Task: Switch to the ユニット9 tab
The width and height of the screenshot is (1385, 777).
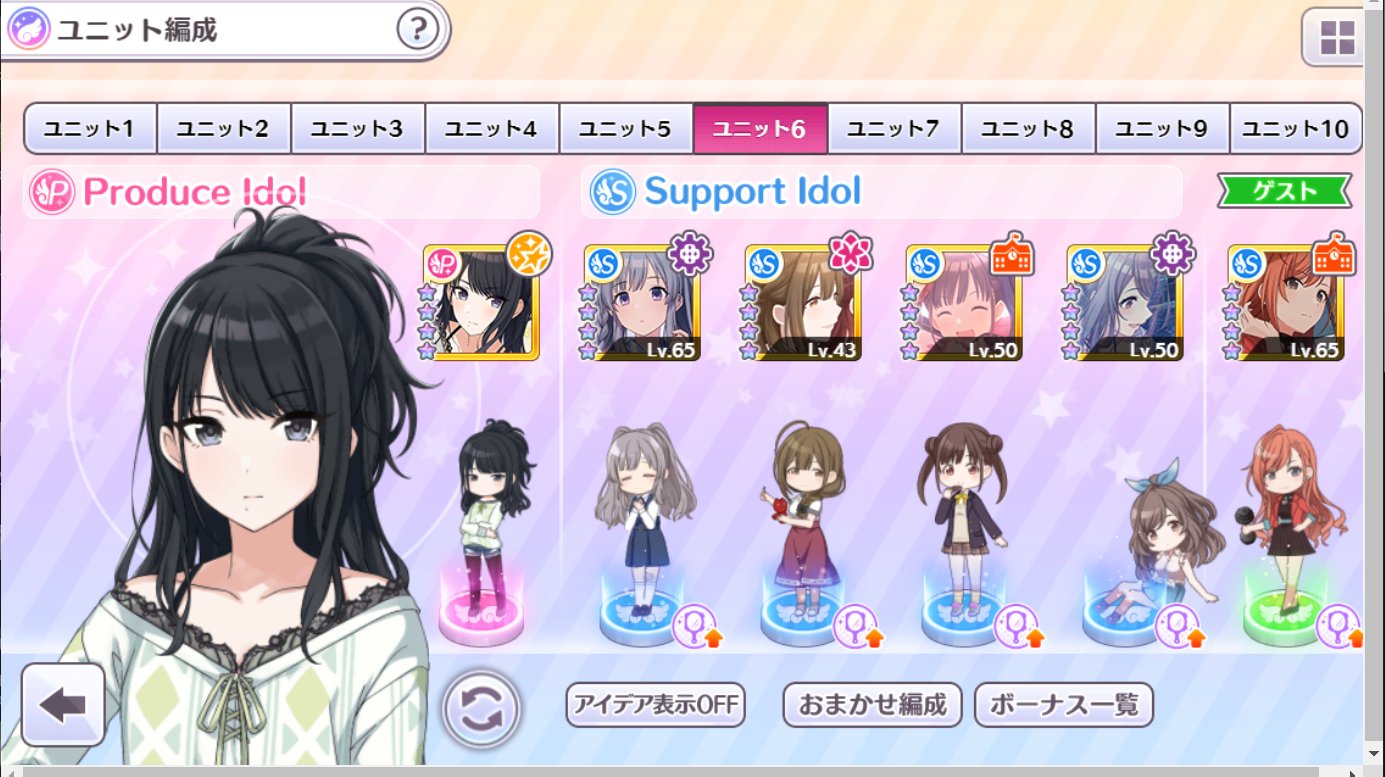Action: (x=1162, y=129)
